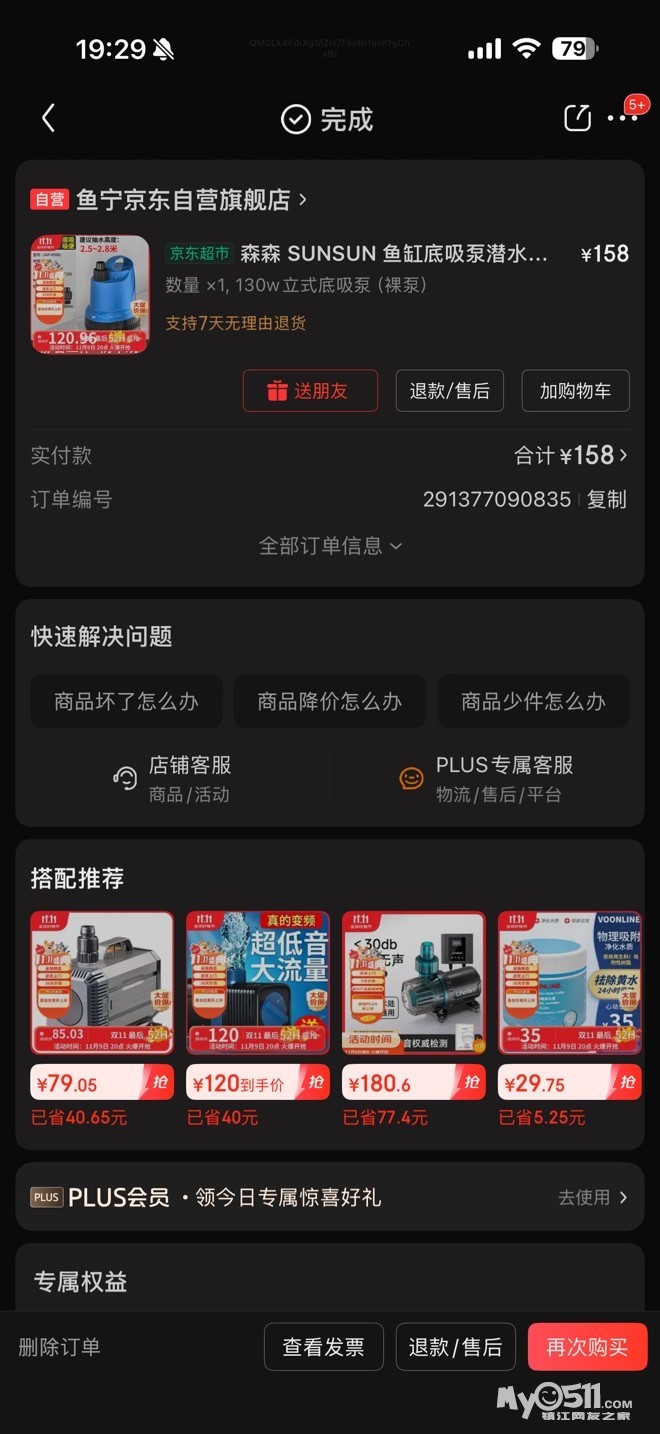
Task: Contact 店铺客服 for product questions
Action: 175,778
